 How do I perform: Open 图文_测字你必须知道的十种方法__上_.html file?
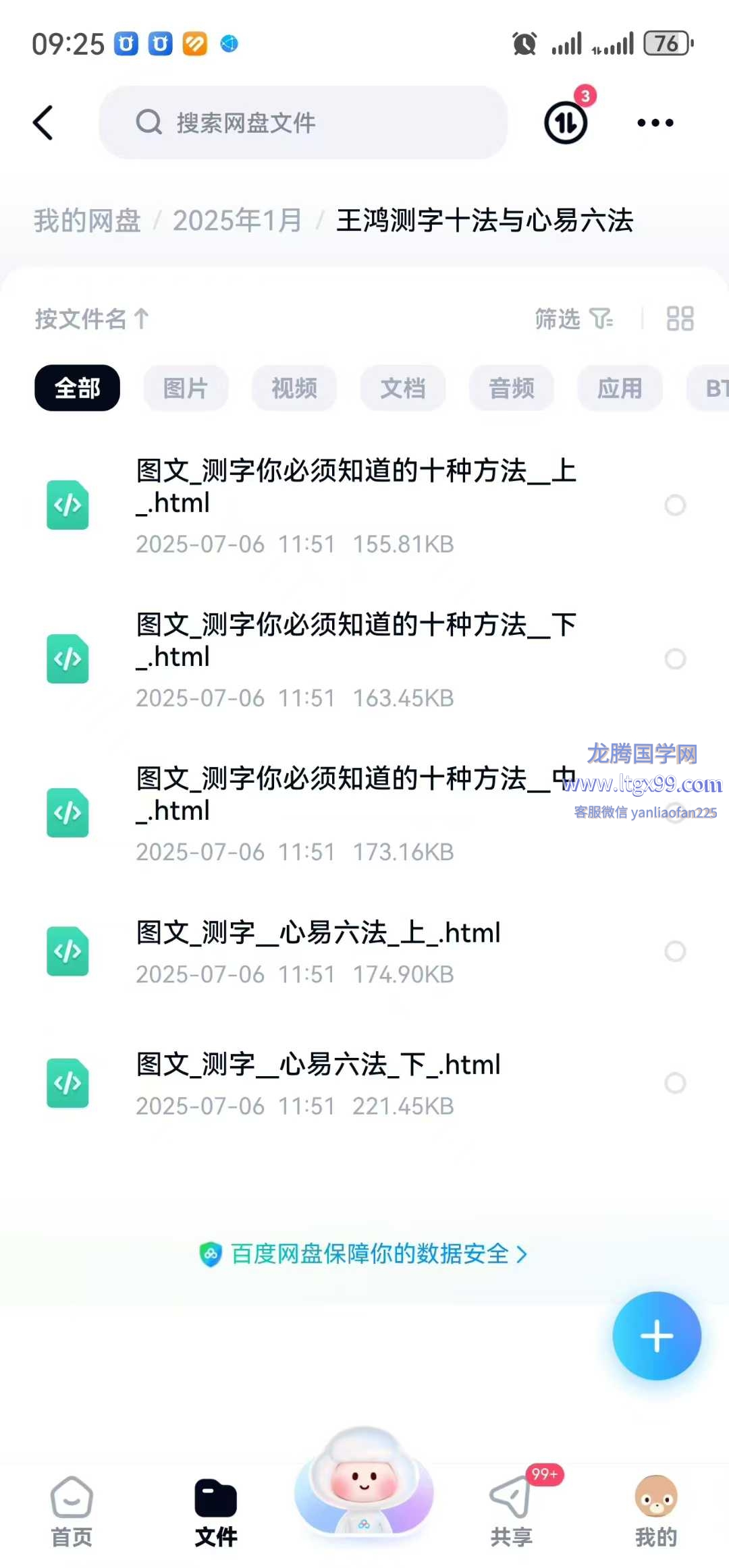356,486
